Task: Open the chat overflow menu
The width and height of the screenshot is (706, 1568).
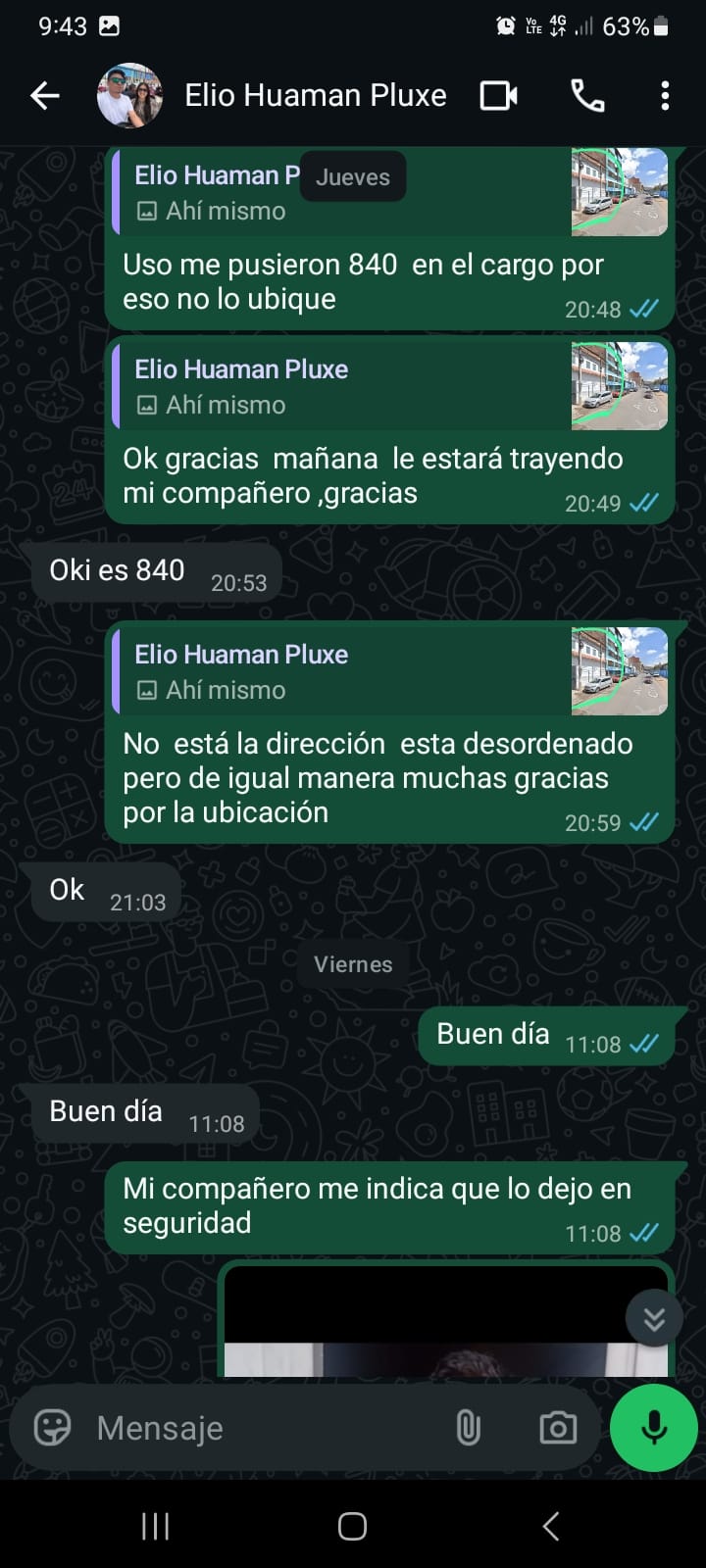Action: (x=665, y=95)
